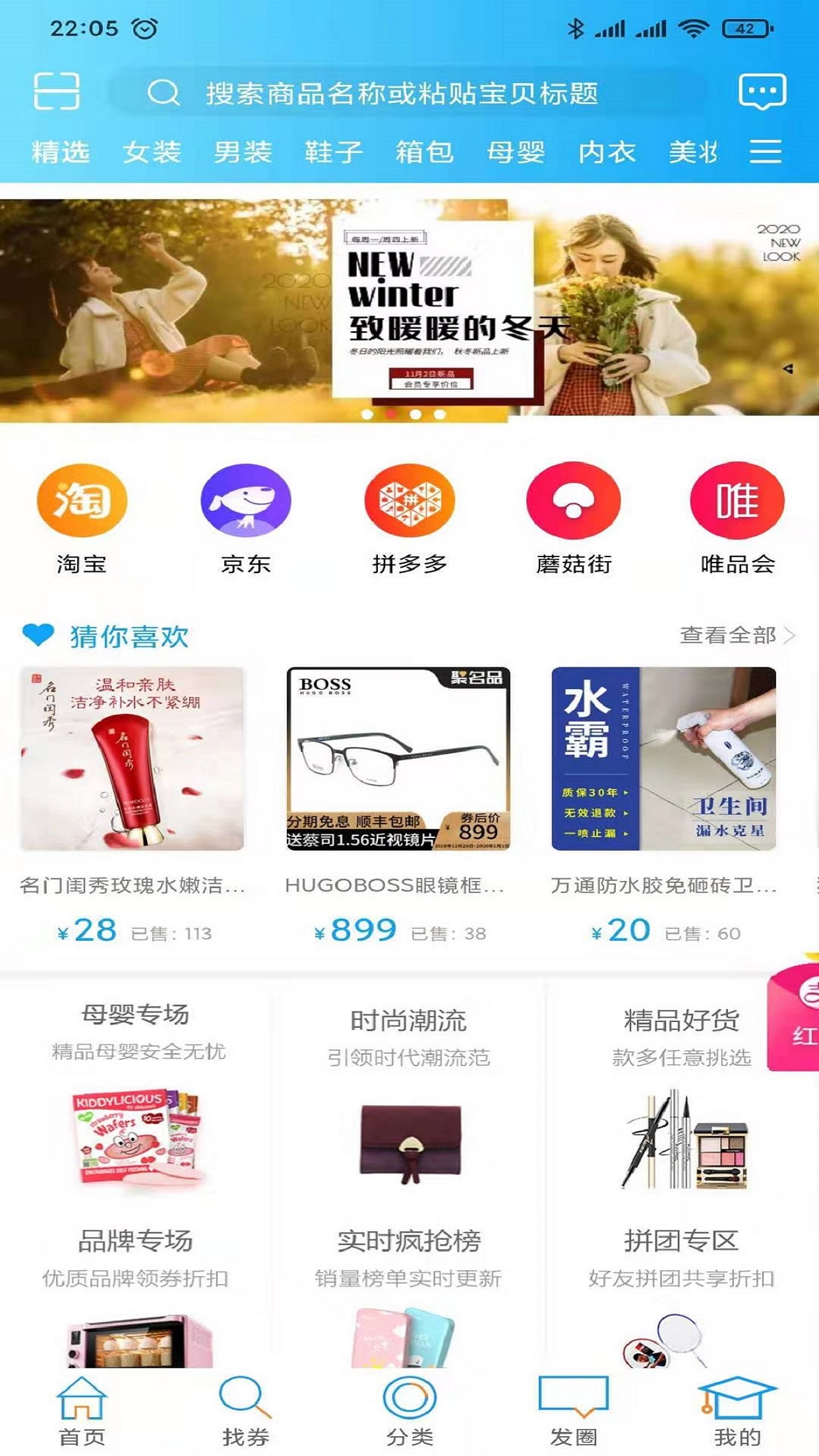Switch to the 找券 tab
This screenshot has height=1456, width=819.
point(245,1410)
